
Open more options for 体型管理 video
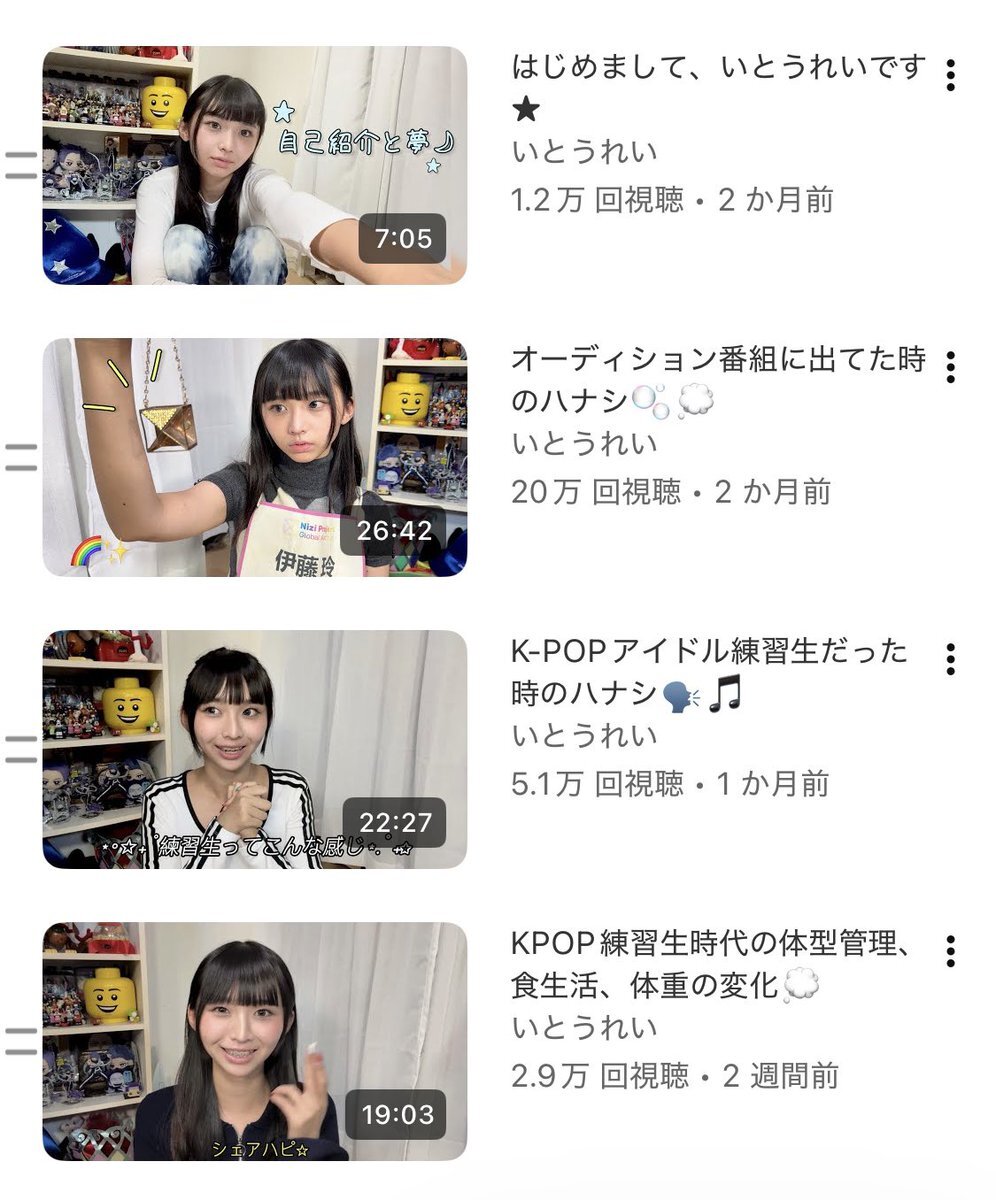click(x=950, y=951)
